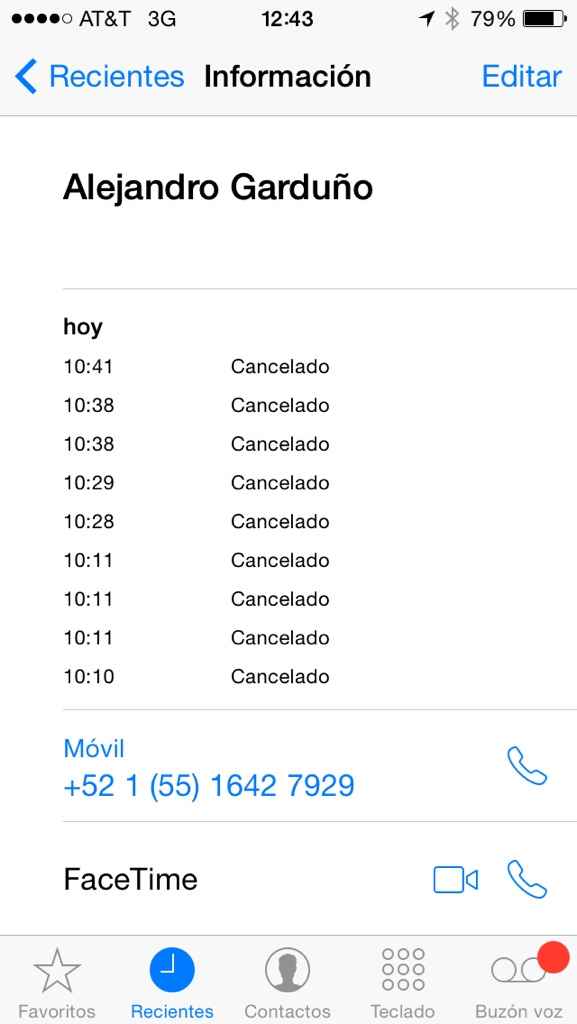Screen dimensions: 577x1024
Task: Switch to Buzón voz voicemail tab
Action: tap(519, 982)
